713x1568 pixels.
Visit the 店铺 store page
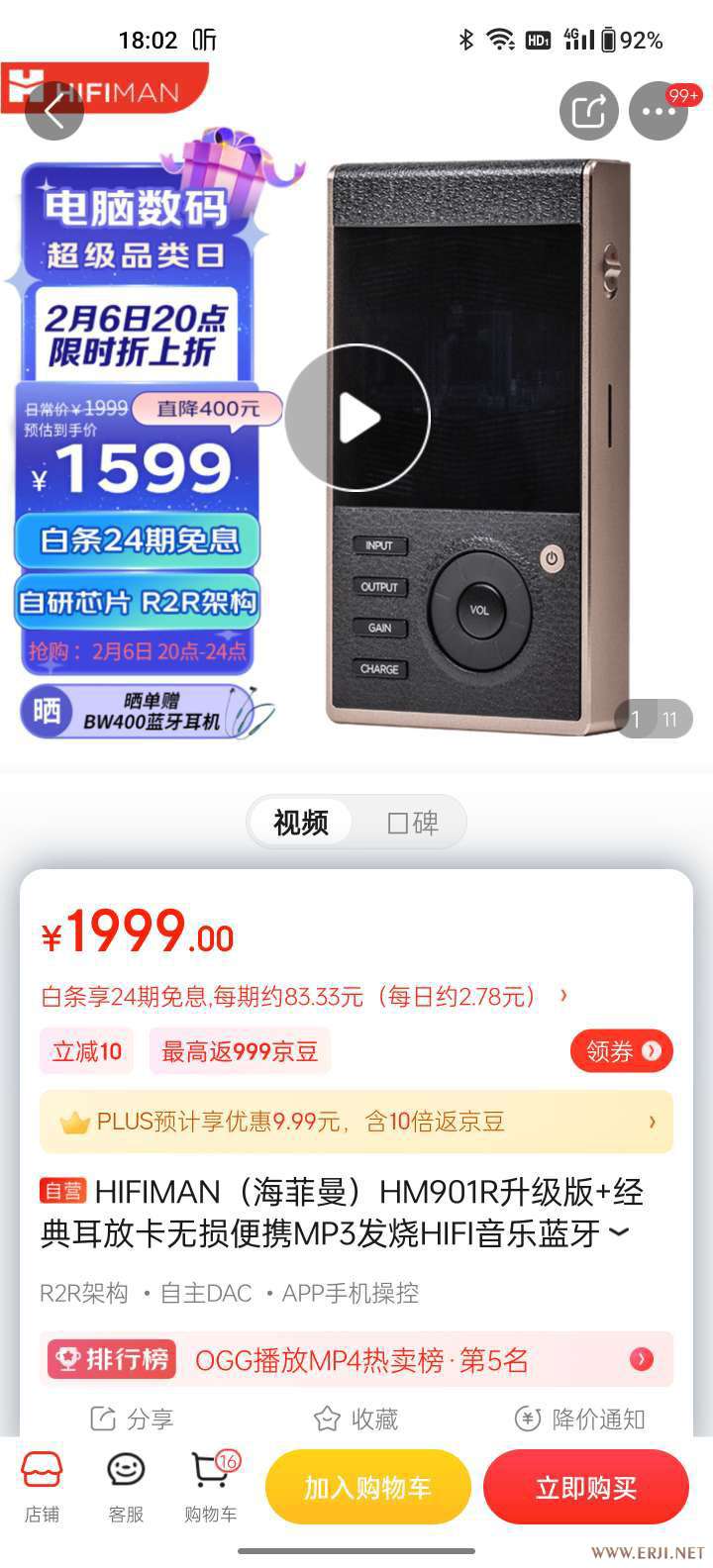coord(42,1487)
